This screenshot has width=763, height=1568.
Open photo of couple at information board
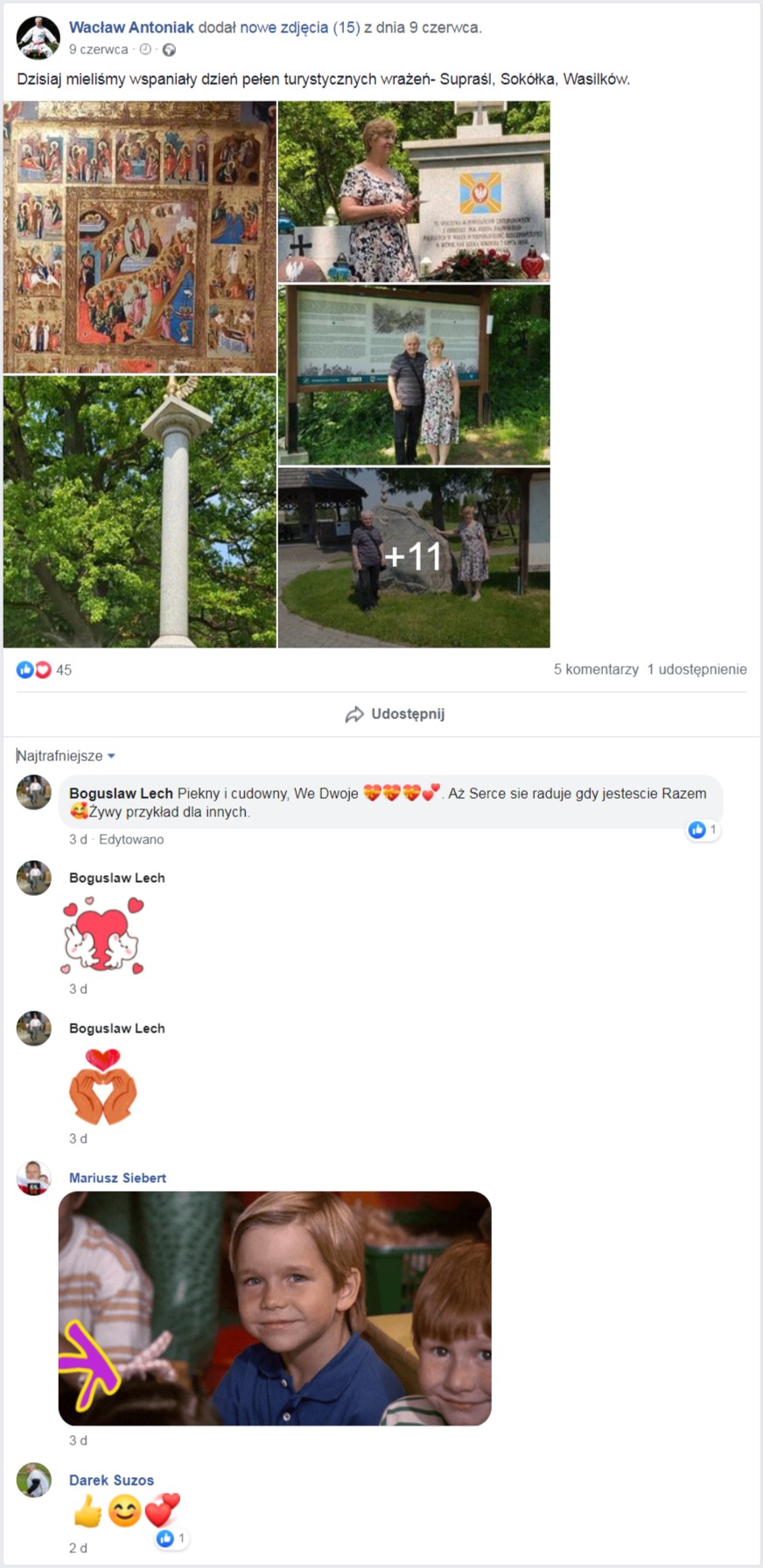[x=414, y=374]
